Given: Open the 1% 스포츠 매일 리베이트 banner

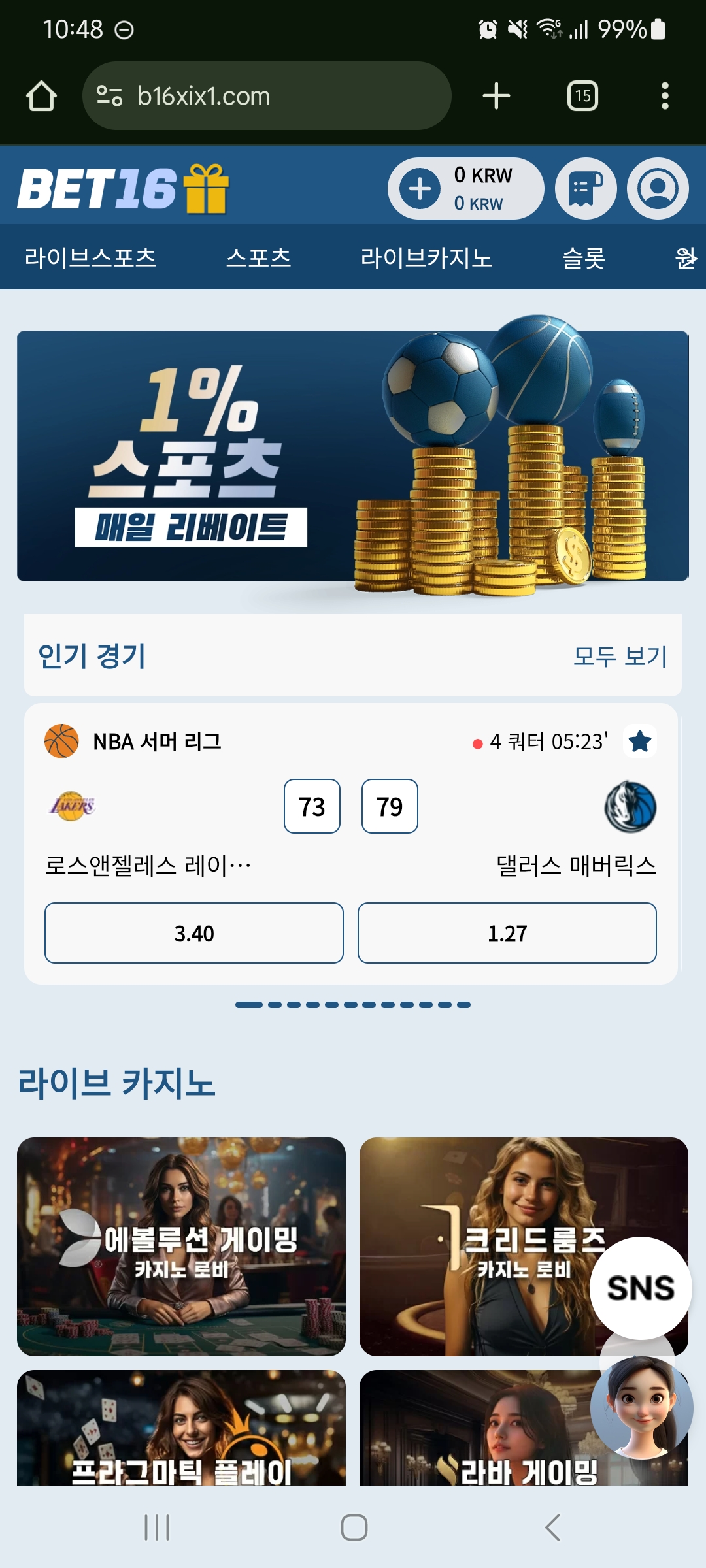Looking at the screenshot, I should [353, 456].
